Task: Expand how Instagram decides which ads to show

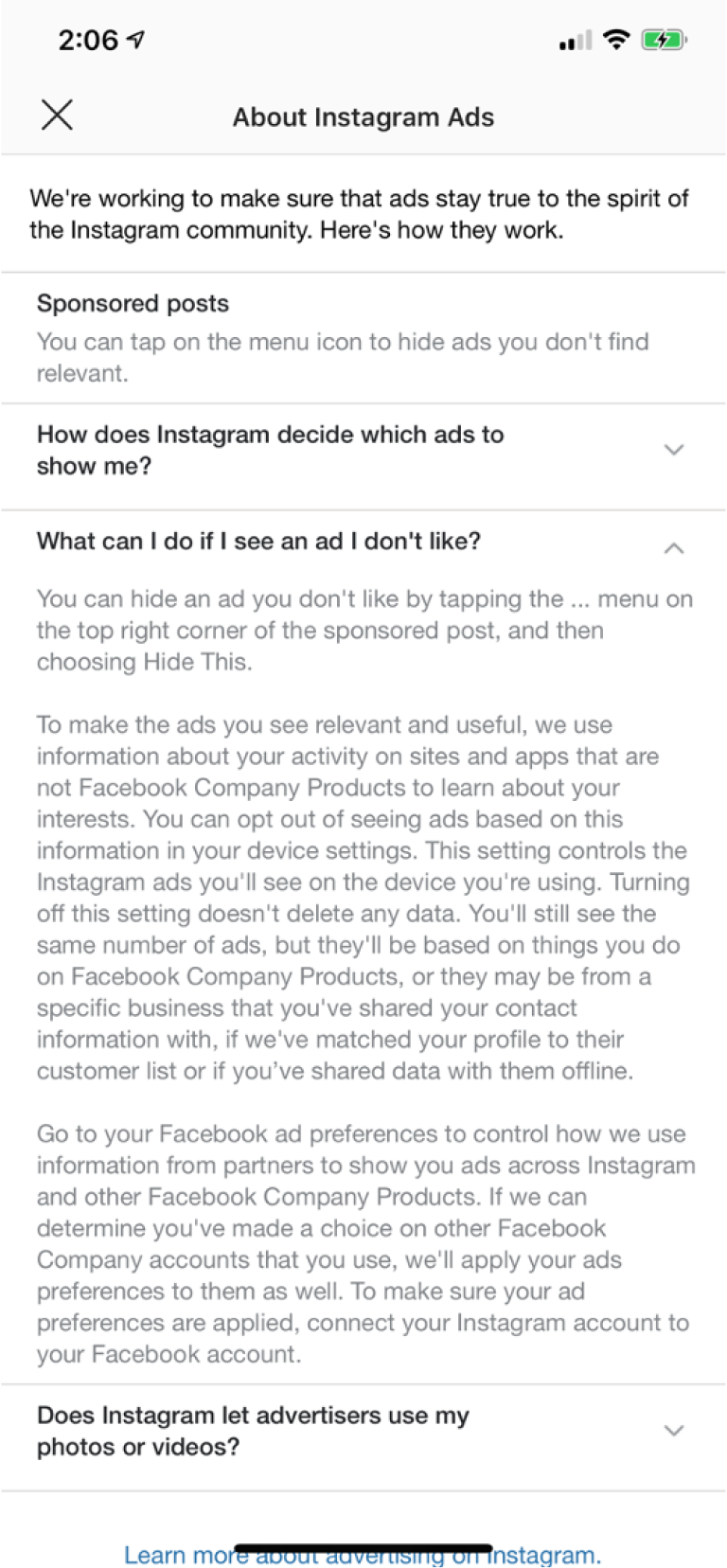Action: pyautogui.click(x=673, y=450)
